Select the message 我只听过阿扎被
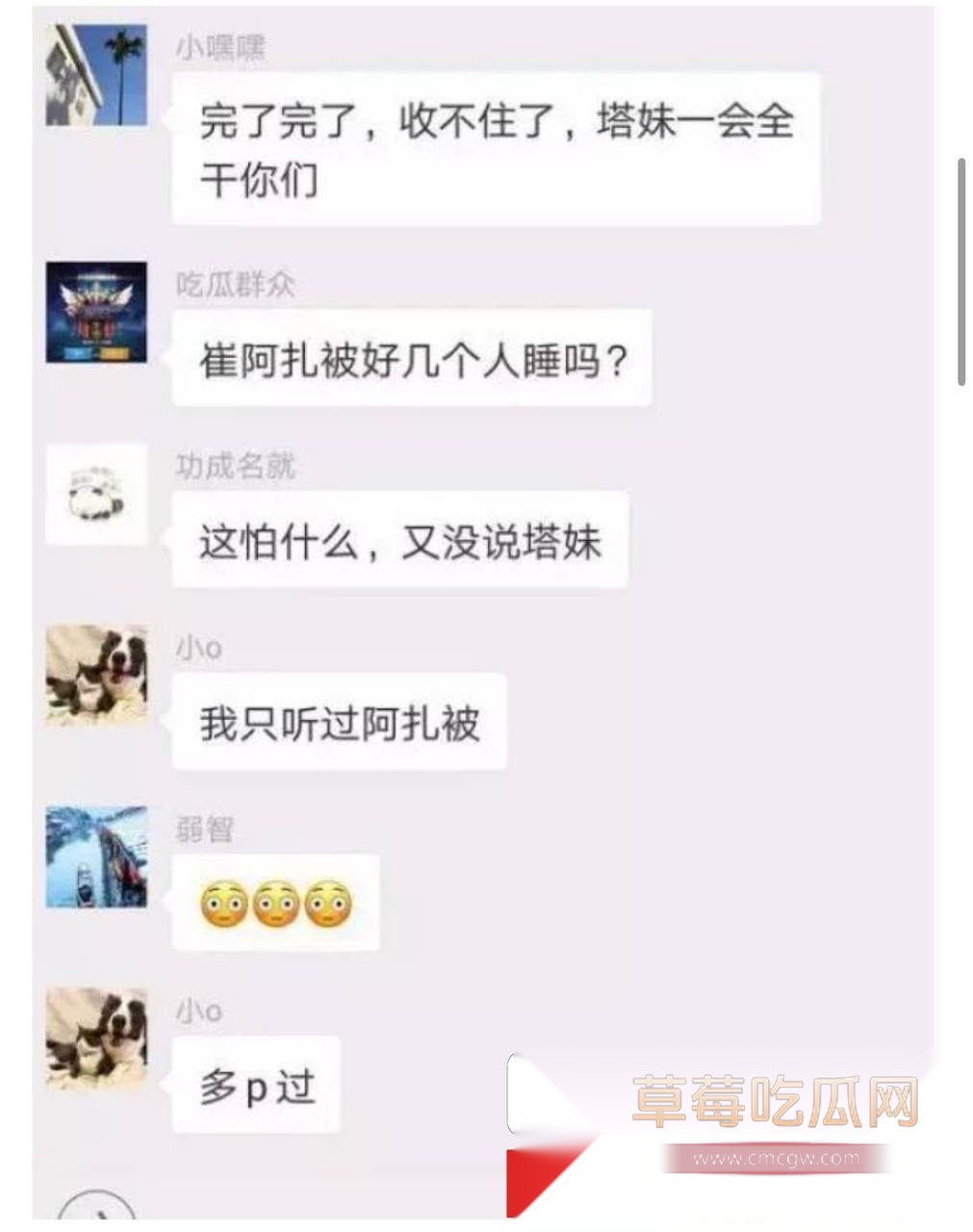The width and height of the screenshot is (973, 1232). point(339,722)
